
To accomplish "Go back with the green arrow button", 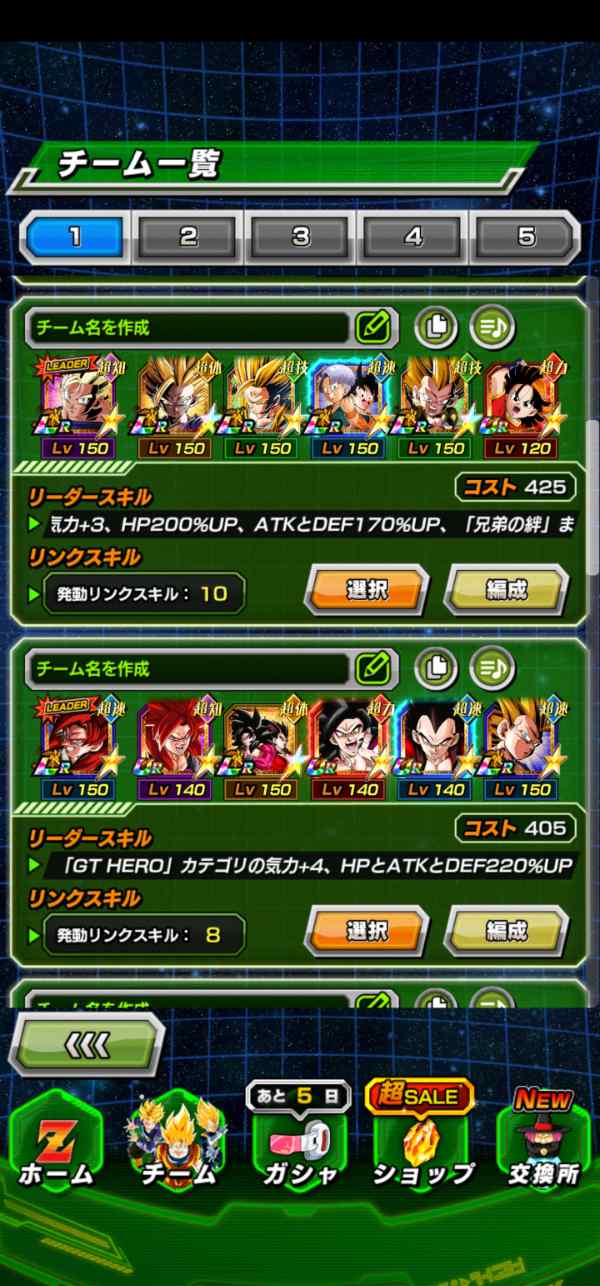I will pyautogui.click(x=85, y=1045).
